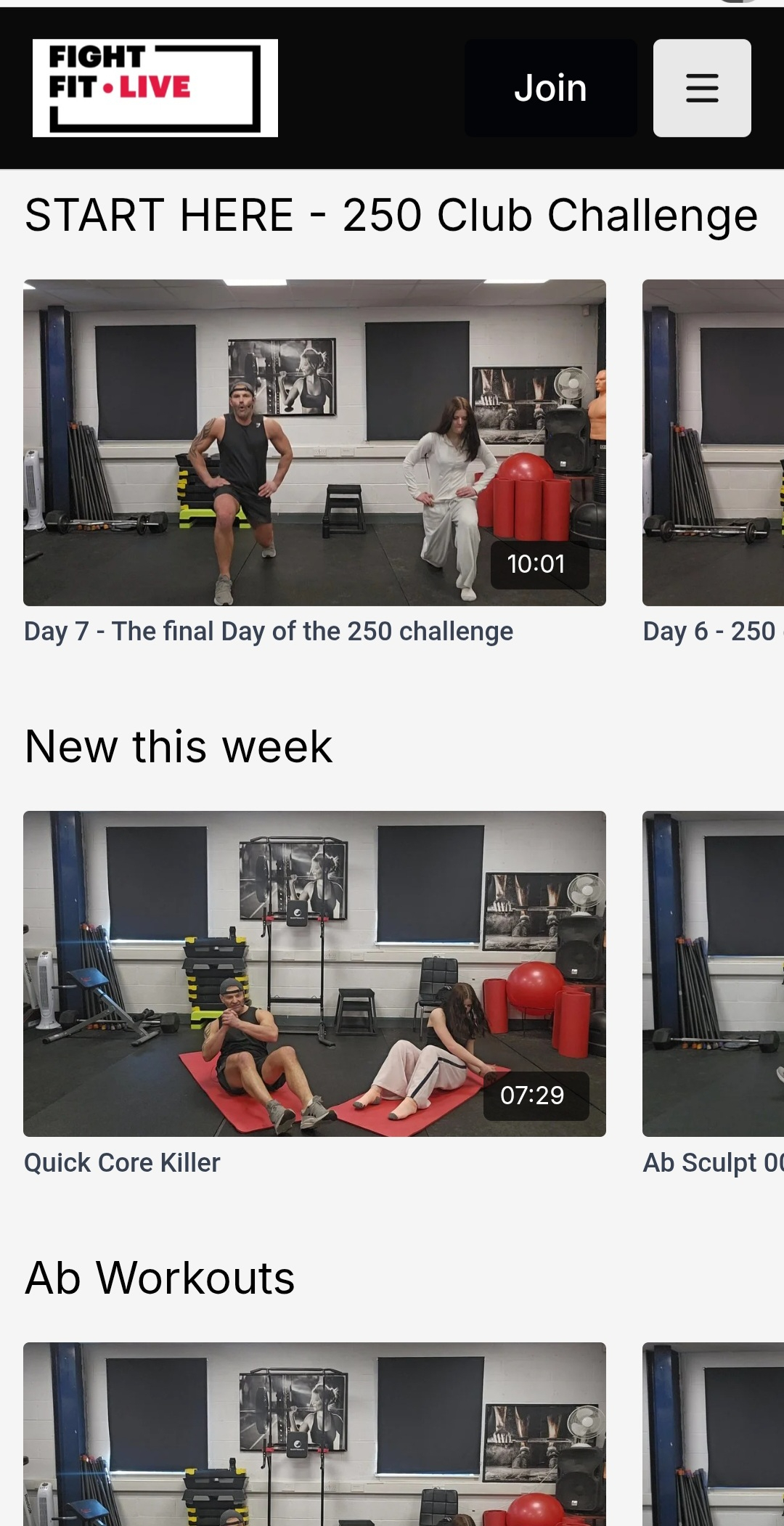Image resolution: width=784 pixels, height=1526 pixels.
Task: Go to the Fight Fit Live home logo
Action: click(155, 88)
